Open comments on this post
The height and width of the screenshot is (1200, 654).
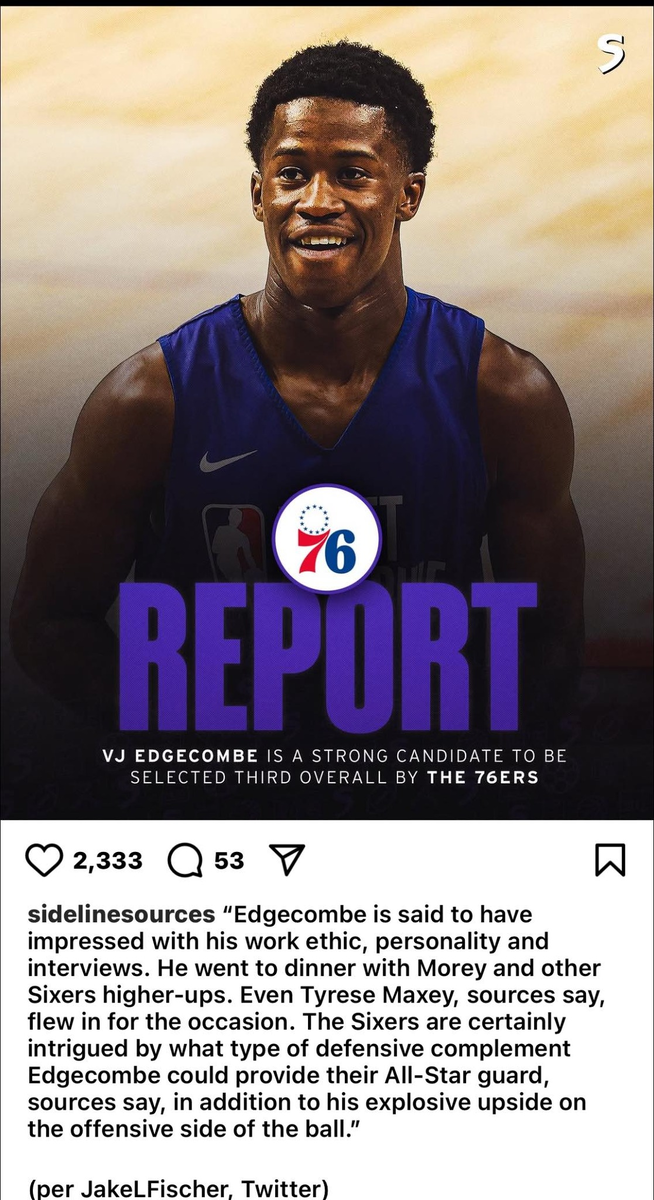coord(187,860)
